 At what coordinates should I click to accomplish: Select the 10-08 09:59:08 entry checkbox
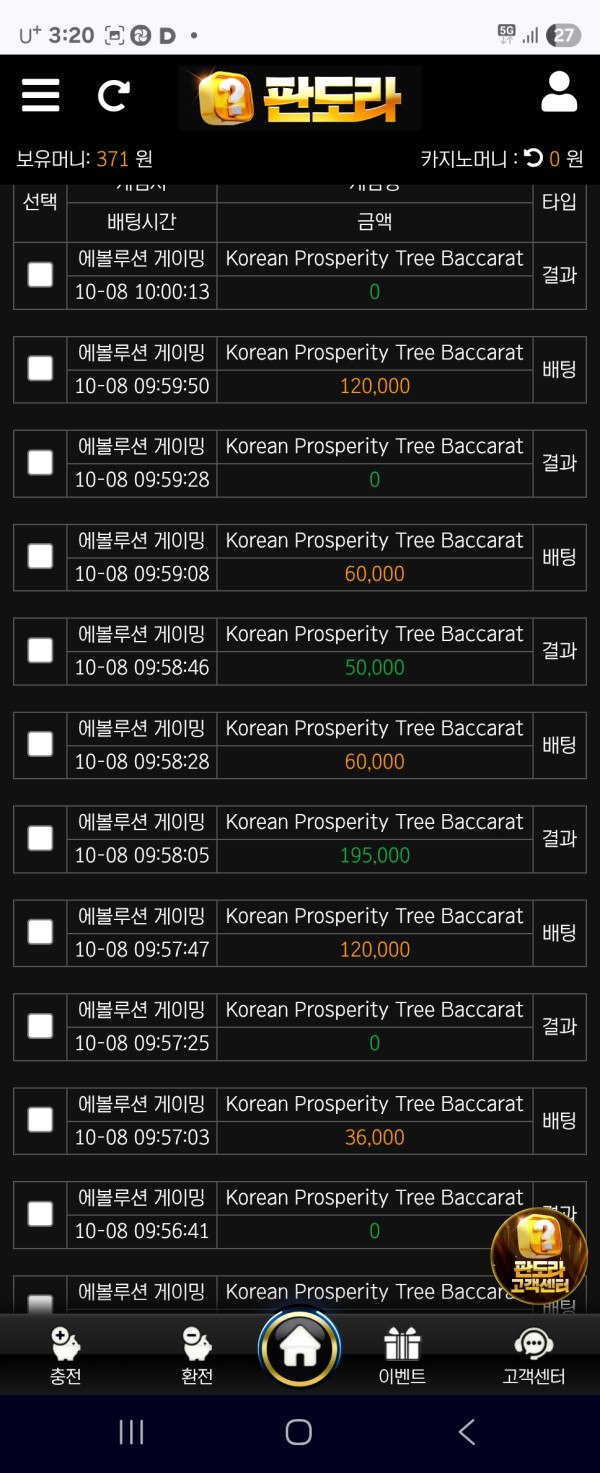coord(40,557)
